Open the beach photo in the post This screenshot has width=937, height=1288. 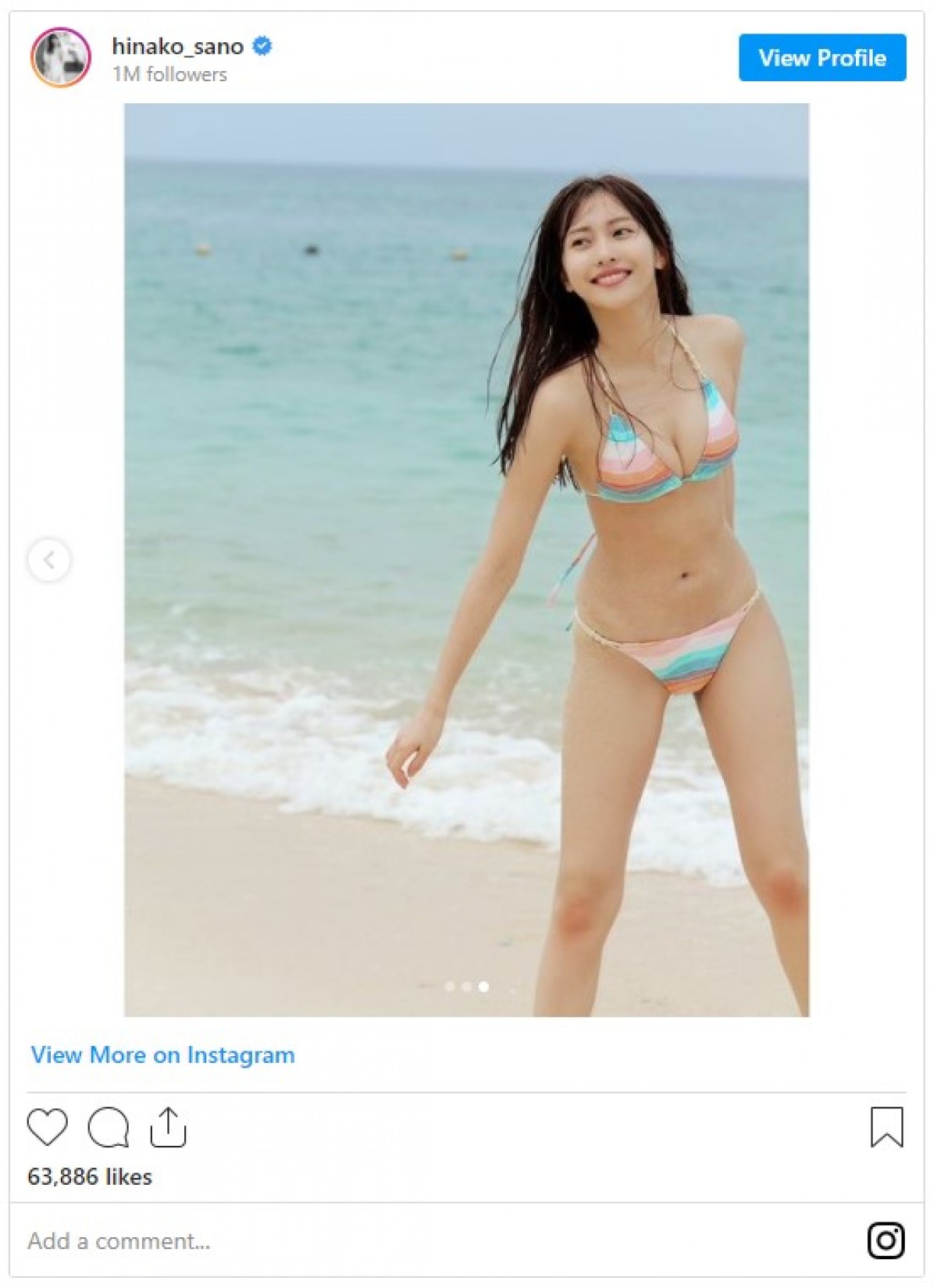pos(466,559)
